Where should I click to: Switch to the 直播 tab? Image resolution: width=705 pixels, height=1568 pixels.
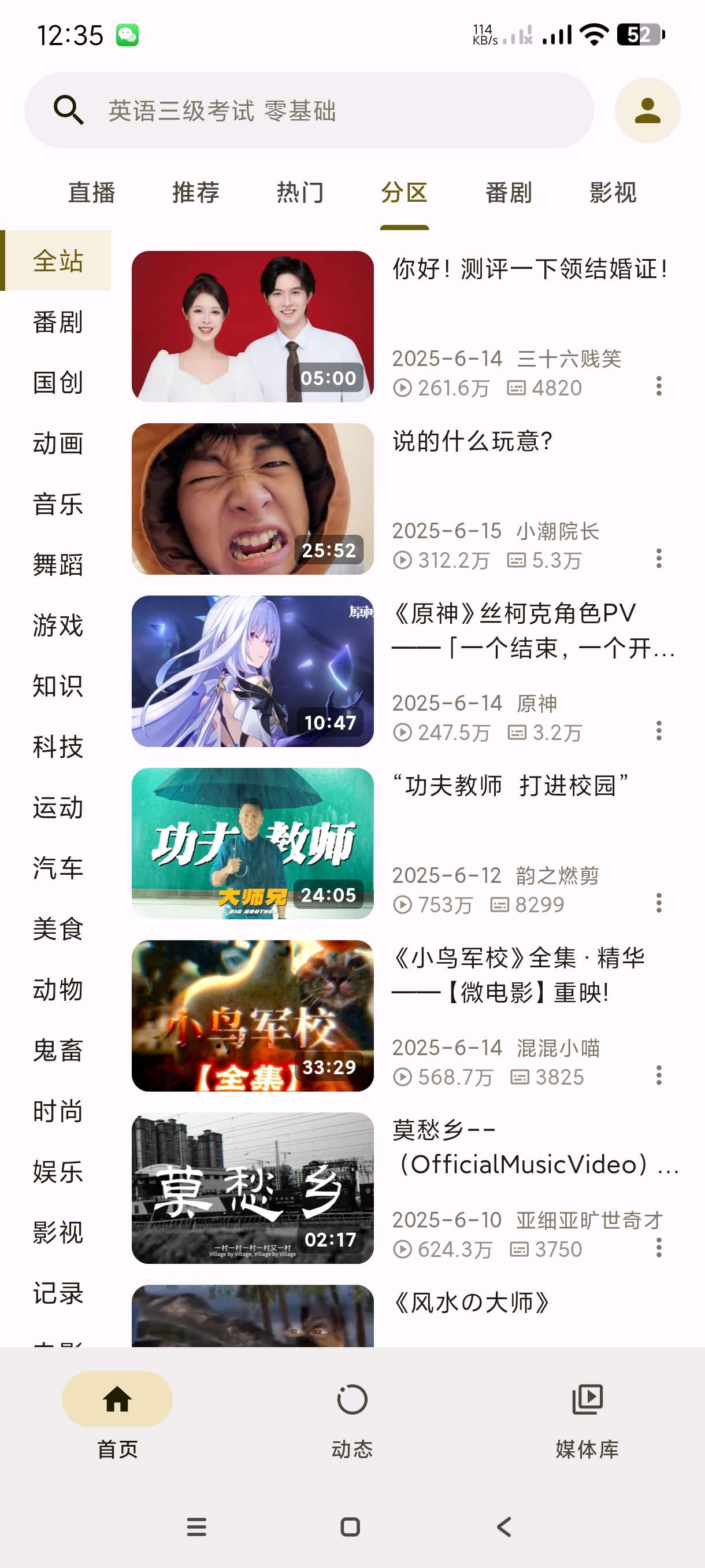91,193
